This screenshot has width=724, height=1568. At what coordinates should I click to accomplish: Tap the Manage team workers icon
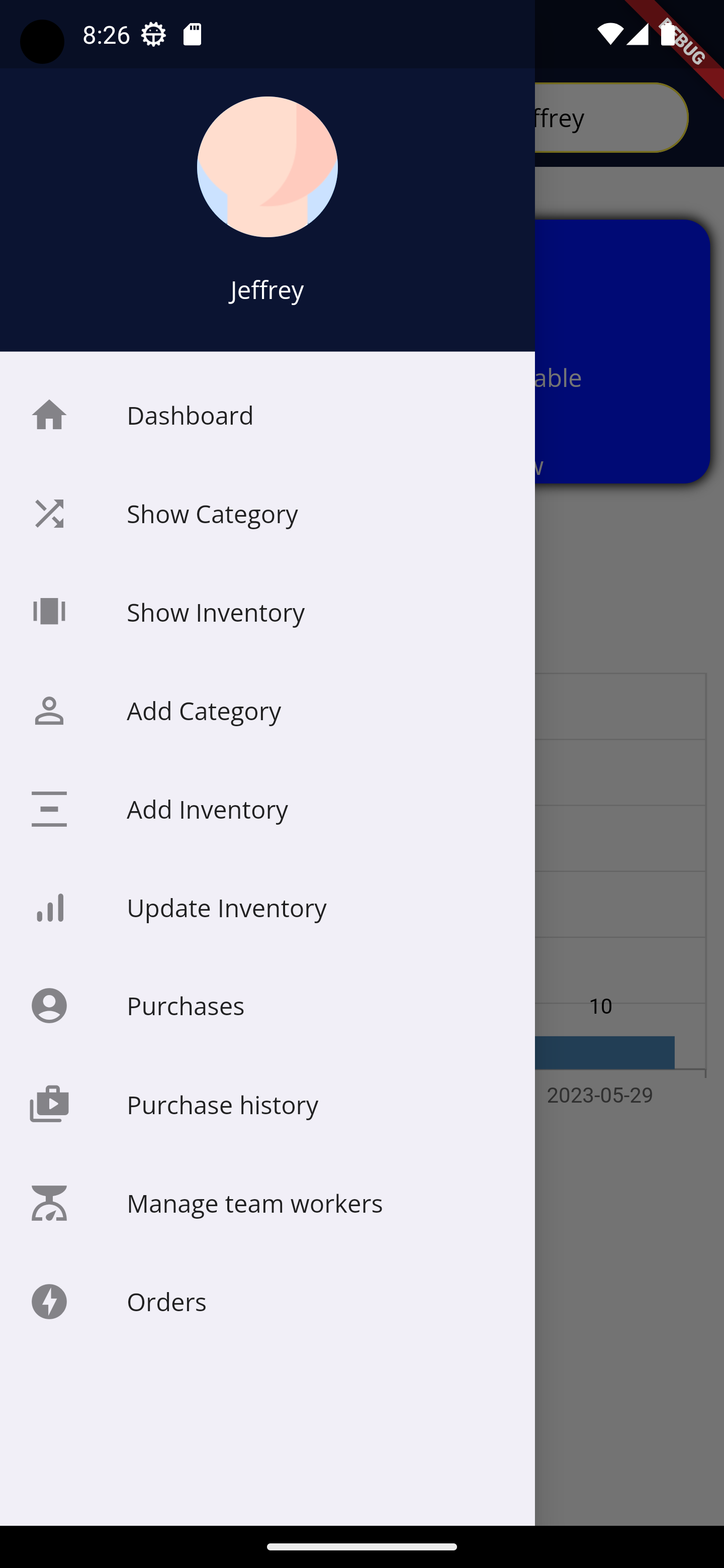pyautogui.click(x=49, y=1203)
